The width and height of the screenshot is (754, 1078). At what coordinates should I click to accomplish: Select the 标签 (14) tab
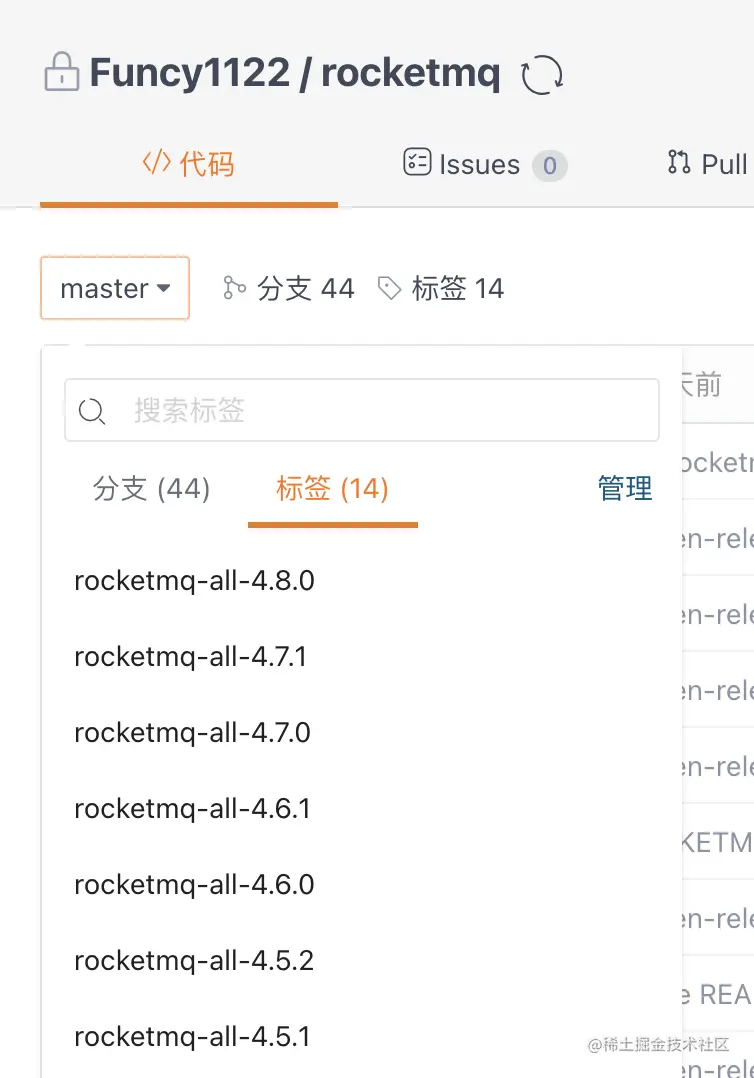[x=332, y=489]
